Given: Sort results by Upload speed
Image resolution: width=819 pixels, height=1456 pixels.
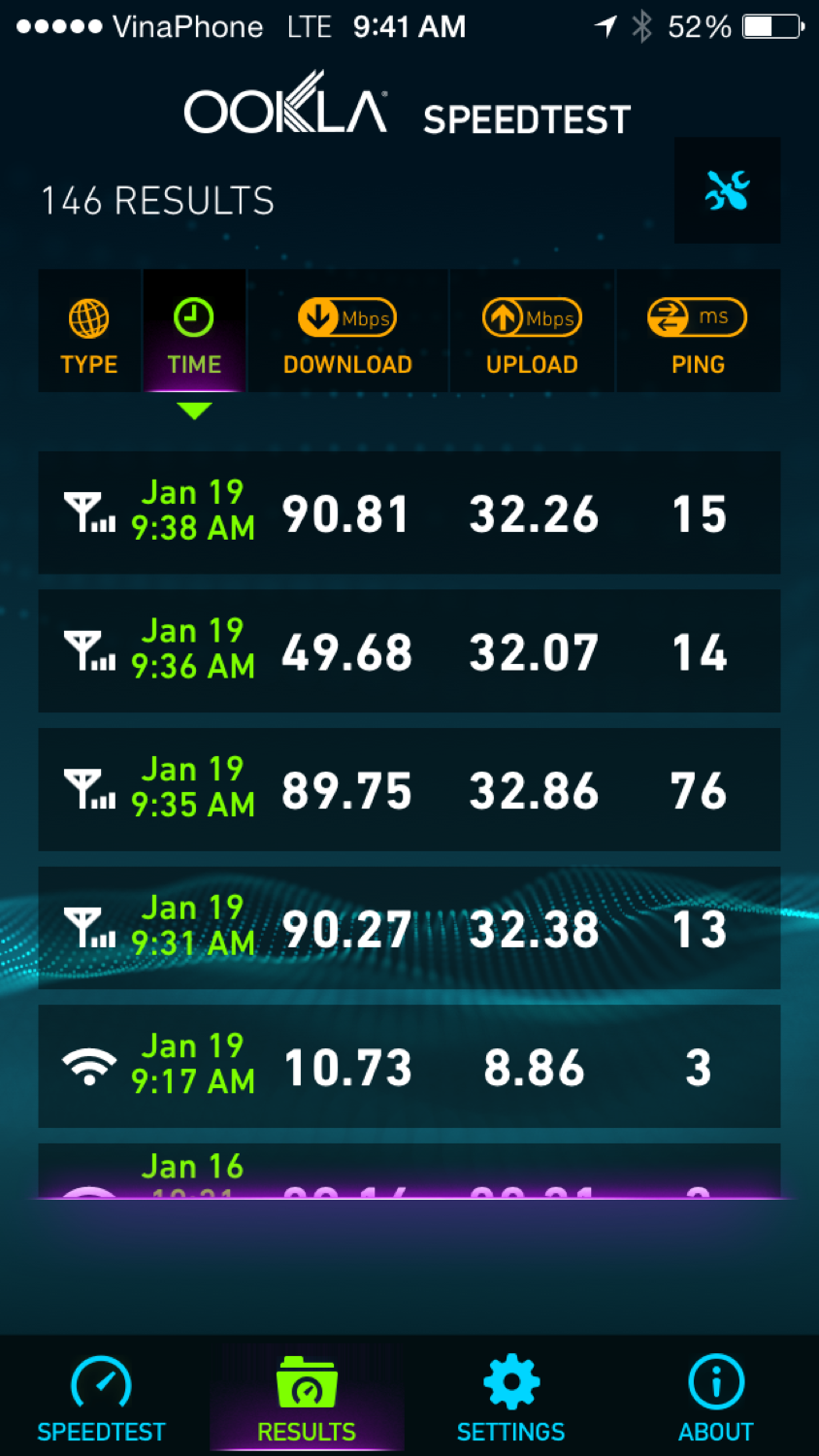Looking at the screenshot, I should tap(532, 335).
